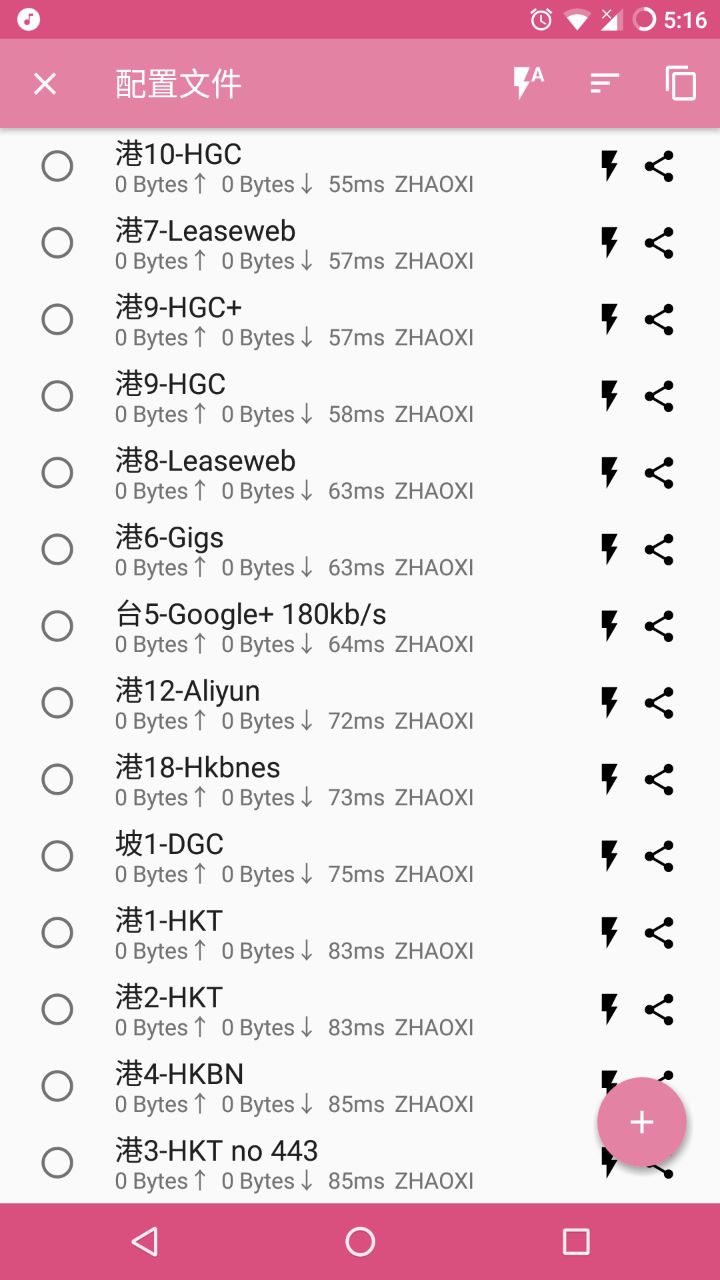Share the 港1-HKT profile
720x1280 pixels.
[x=659, y=933]
